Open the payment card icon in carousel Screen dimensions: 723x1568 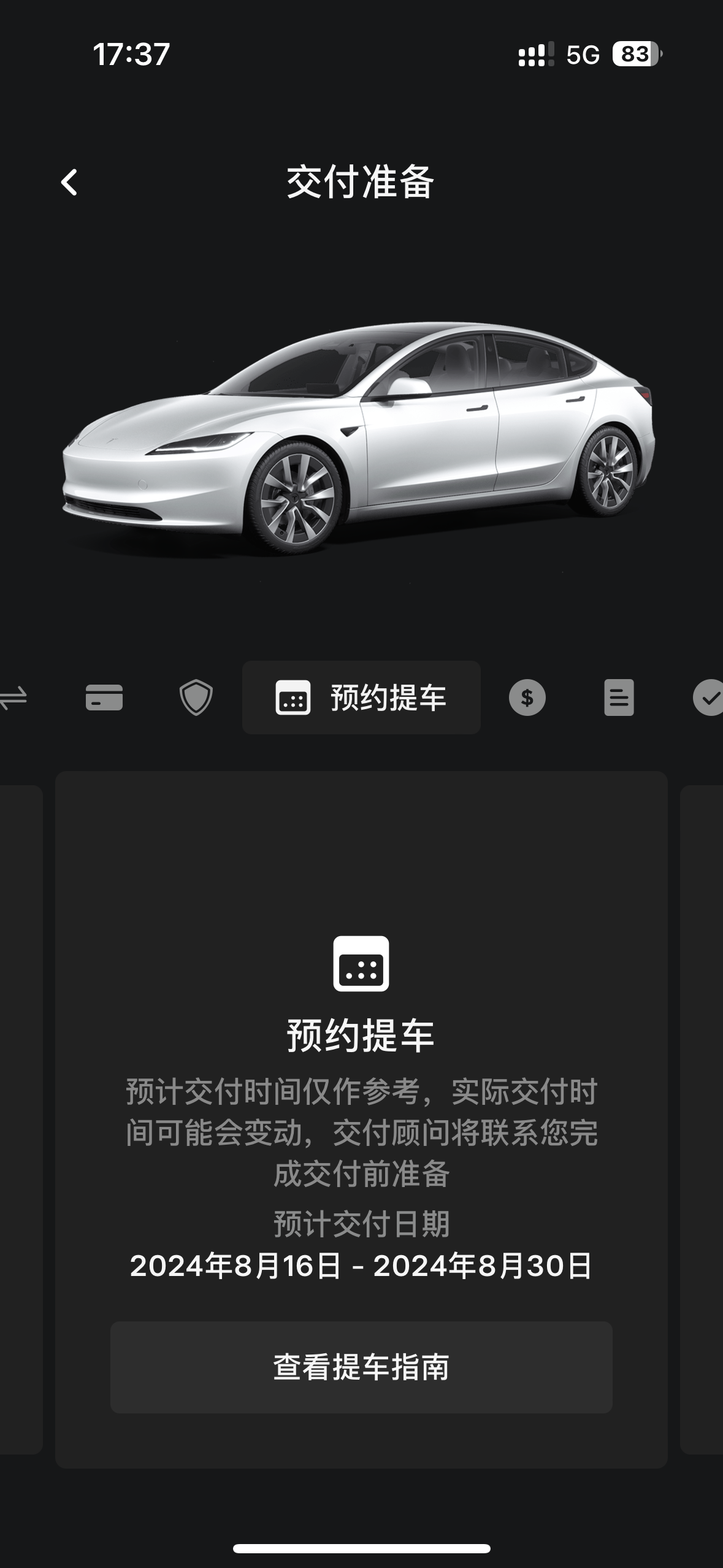point(104,698)
